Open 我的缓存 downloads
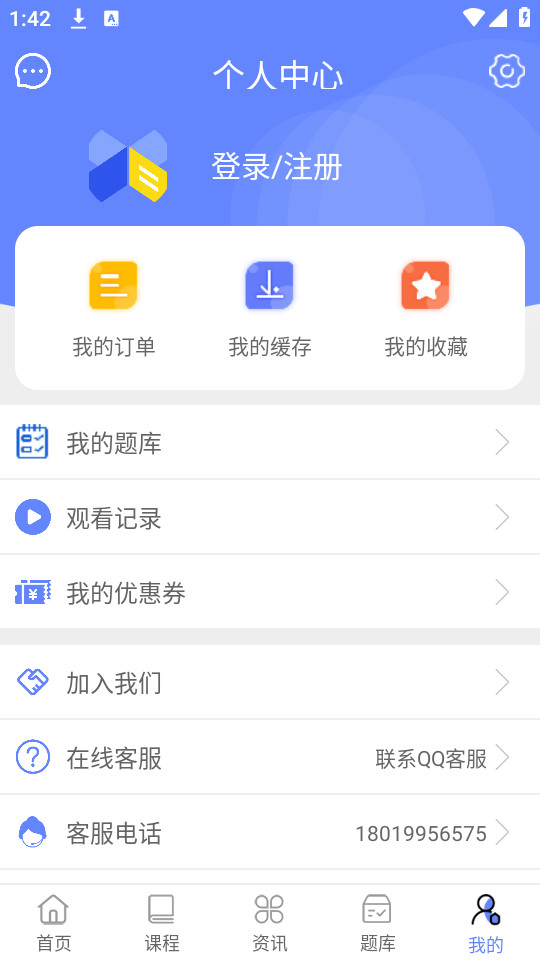 pyautogui.click(x=270, y=309)
